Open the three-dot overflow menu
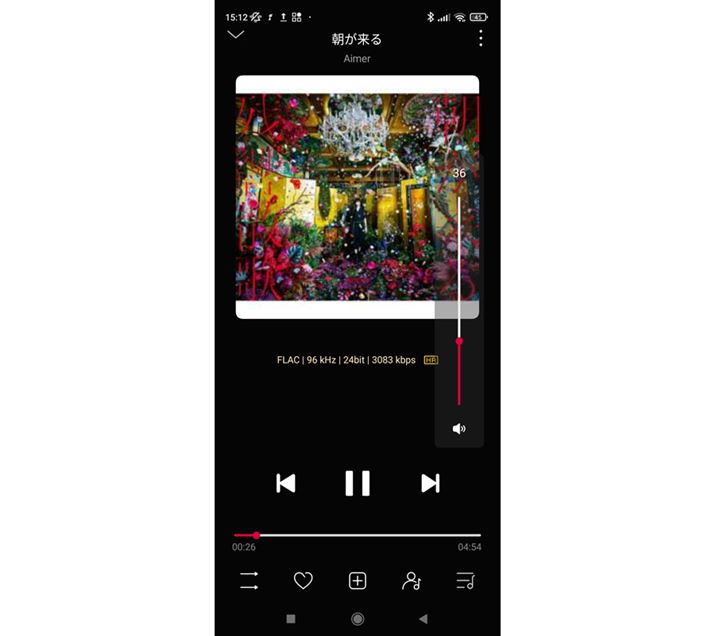 point(481,38)
